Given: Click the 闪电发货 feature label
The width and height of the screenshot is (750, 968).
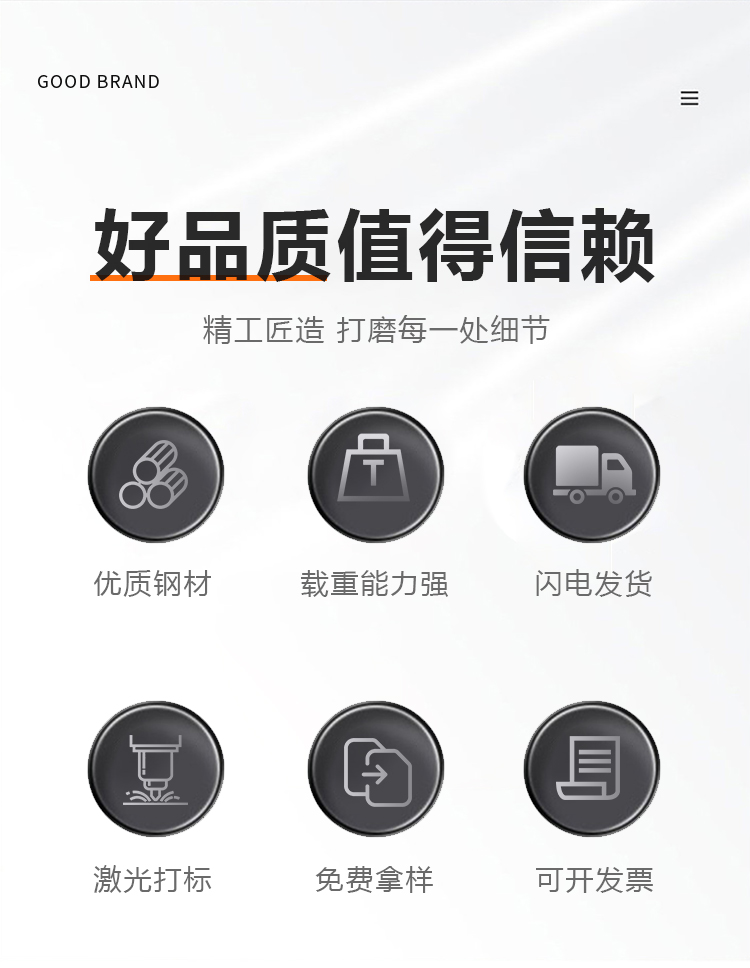Looking at the screenshot, I should (x=591, y=584).
